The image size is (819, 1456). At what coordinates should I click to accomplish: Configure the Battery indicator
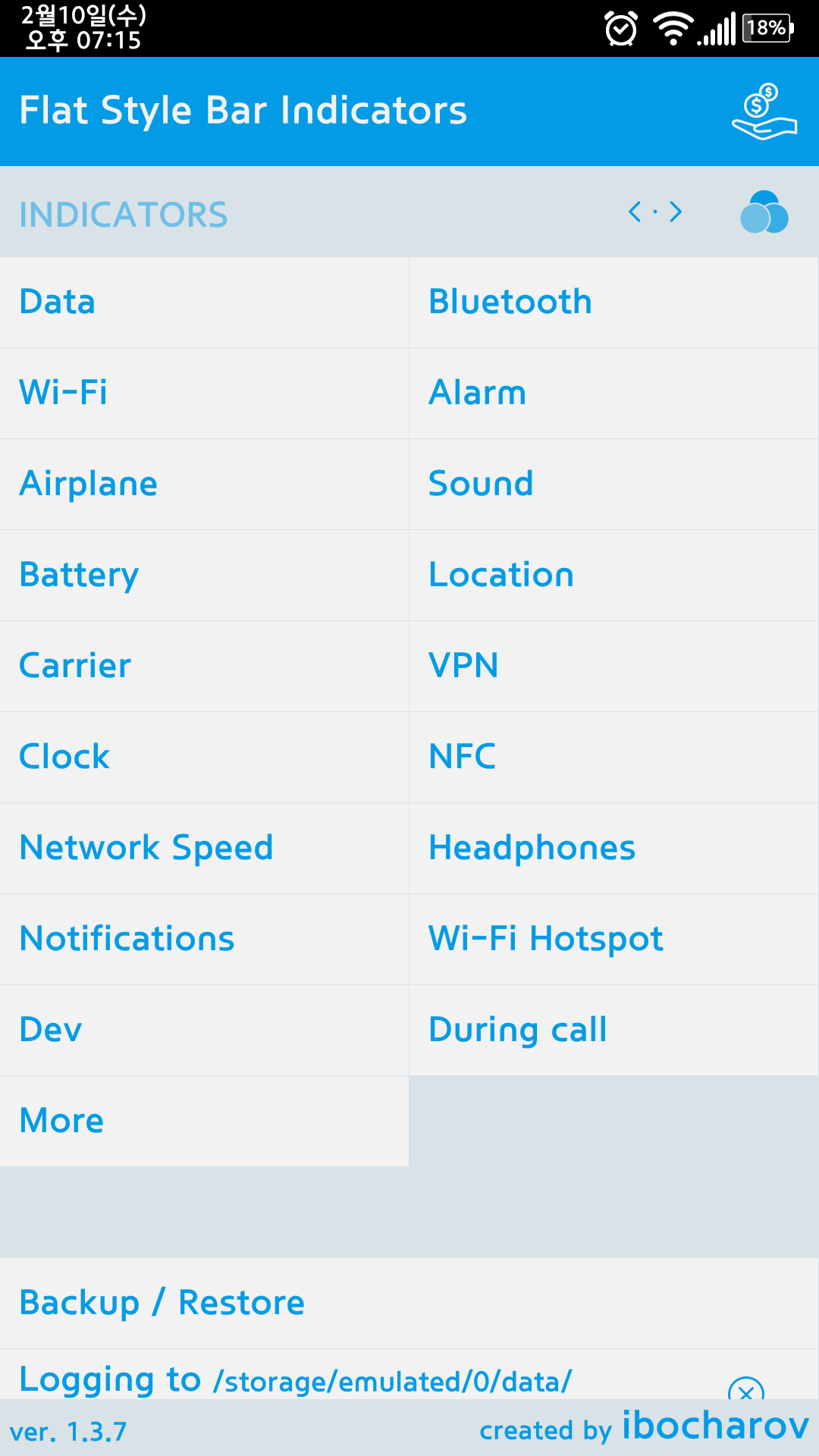[x=204, y=575]
